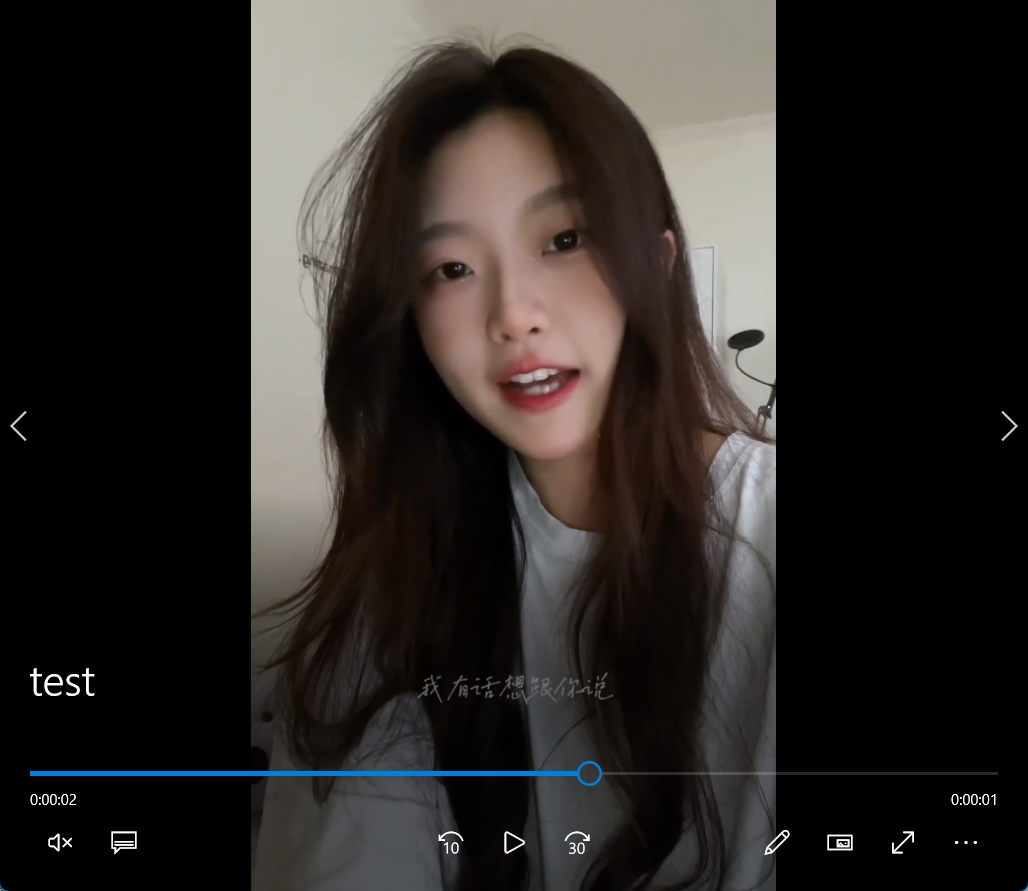This screenshot has height=891, width=1028.
Task: Go to the previous item
Action: pyautogui.click(x=19, y=426)
